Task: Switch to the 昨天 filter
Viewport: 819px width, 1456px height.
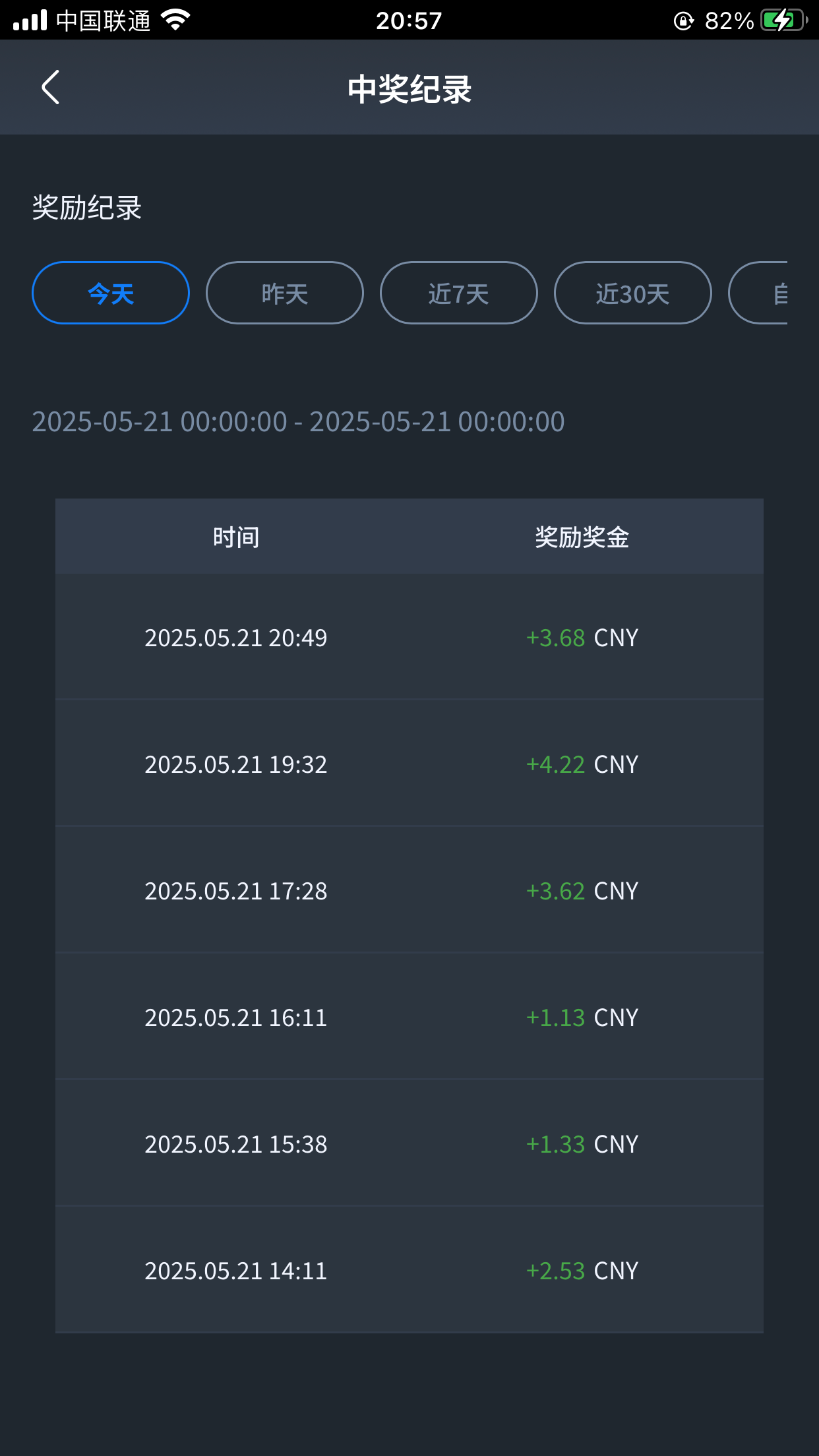Action: pyautogui.click(x=285, y=293)
